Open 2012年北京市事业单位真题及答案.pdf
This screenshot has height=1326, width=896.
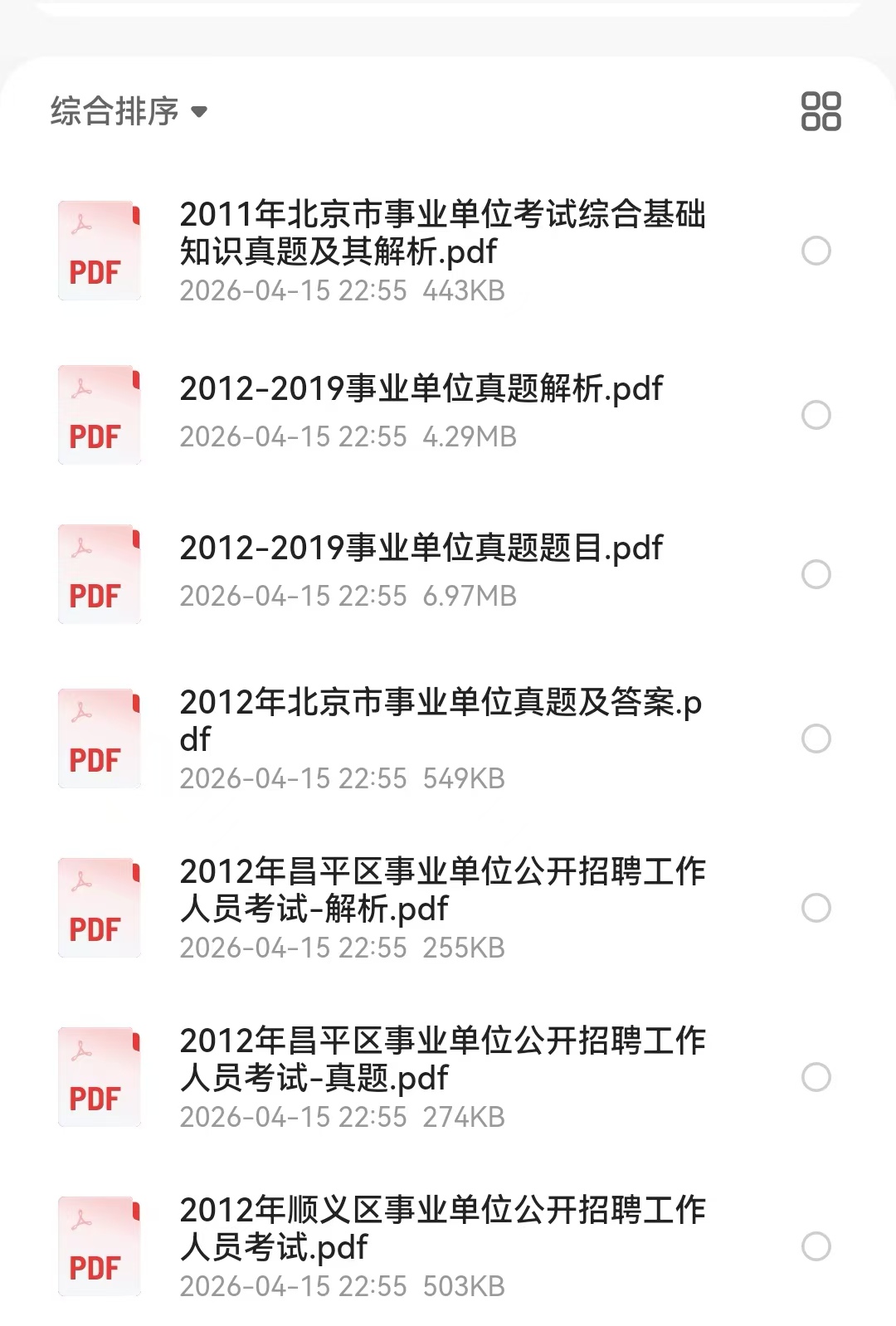(440, 720)
